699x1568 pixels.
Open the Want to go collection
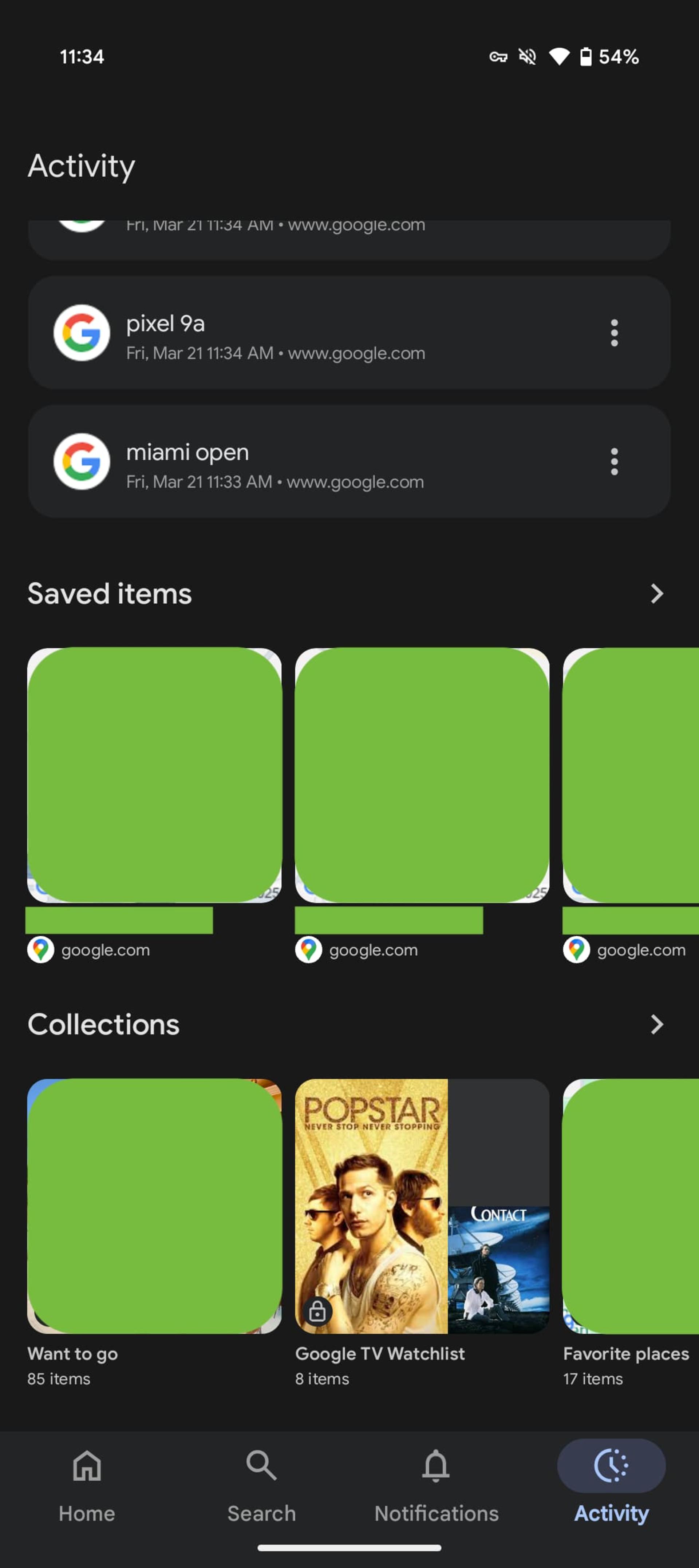(154, 1232)
